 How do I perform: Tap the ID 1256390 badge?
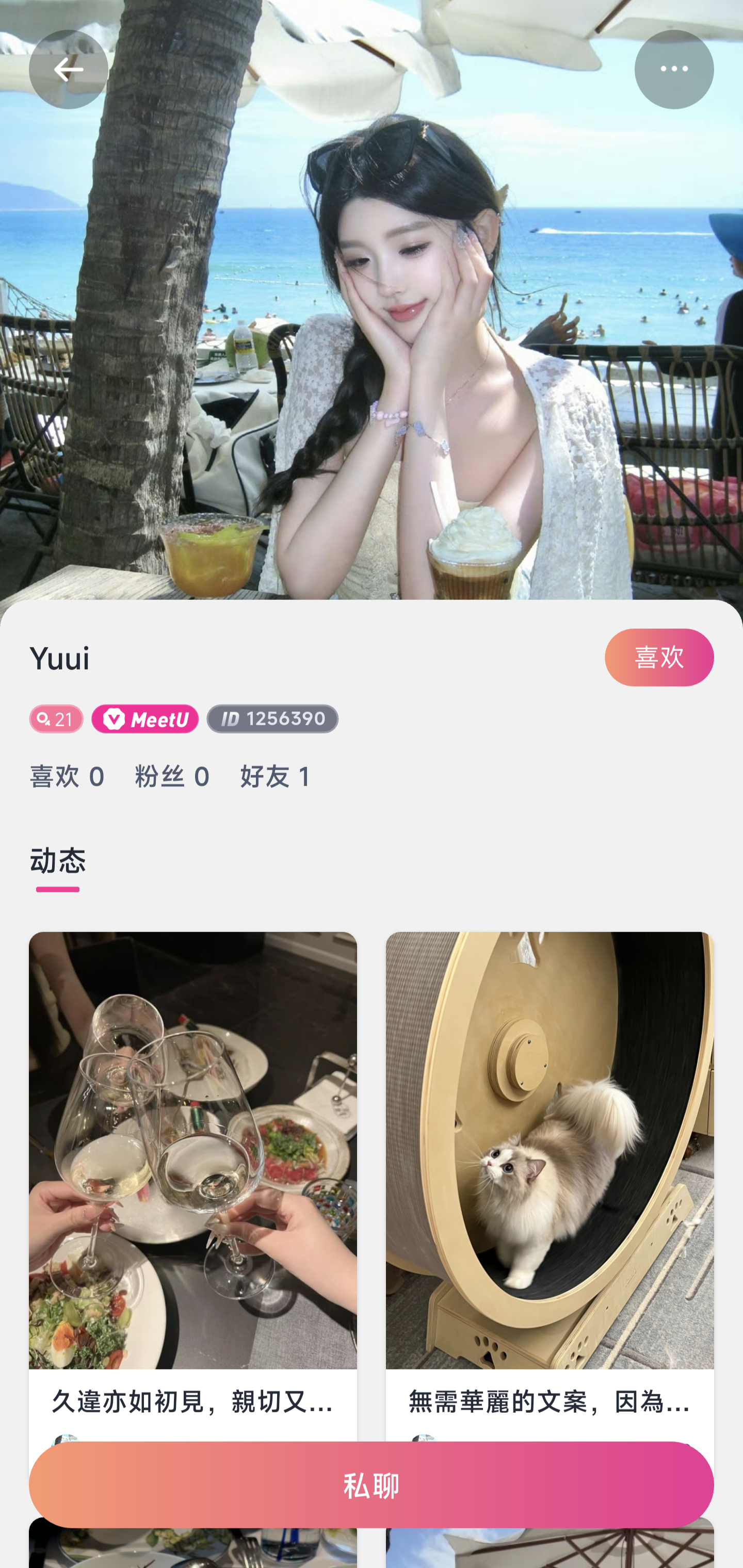click(x=272, y=719)
